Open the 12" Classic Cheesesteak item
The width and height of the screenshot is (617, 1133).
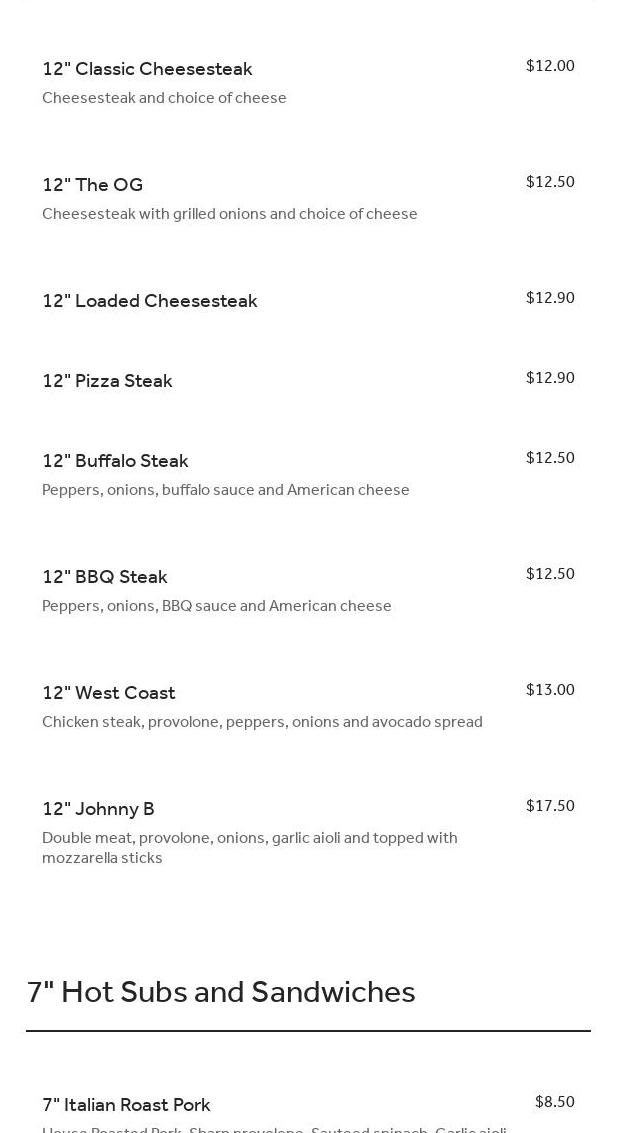click(x=147, y=69)
